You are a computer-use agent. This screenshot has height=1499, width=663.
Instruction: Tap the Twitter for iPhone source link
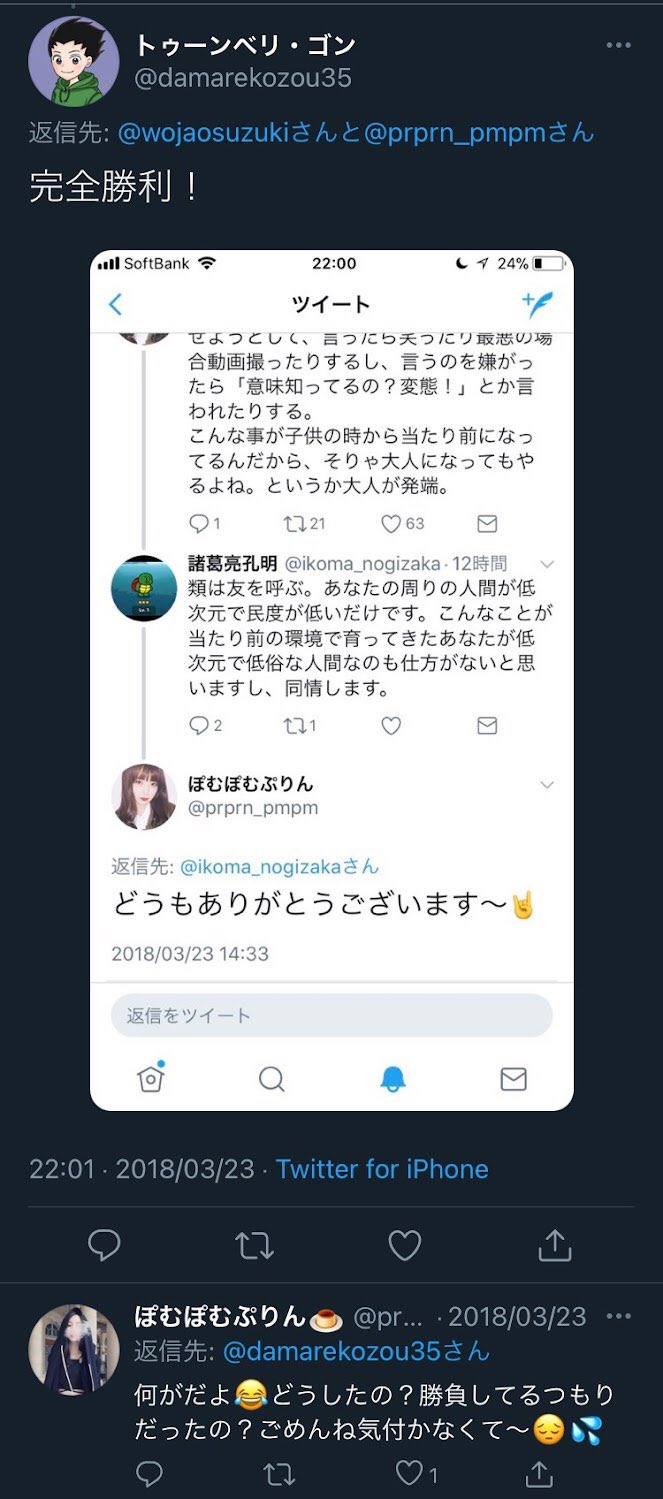tap(382, 1169)
